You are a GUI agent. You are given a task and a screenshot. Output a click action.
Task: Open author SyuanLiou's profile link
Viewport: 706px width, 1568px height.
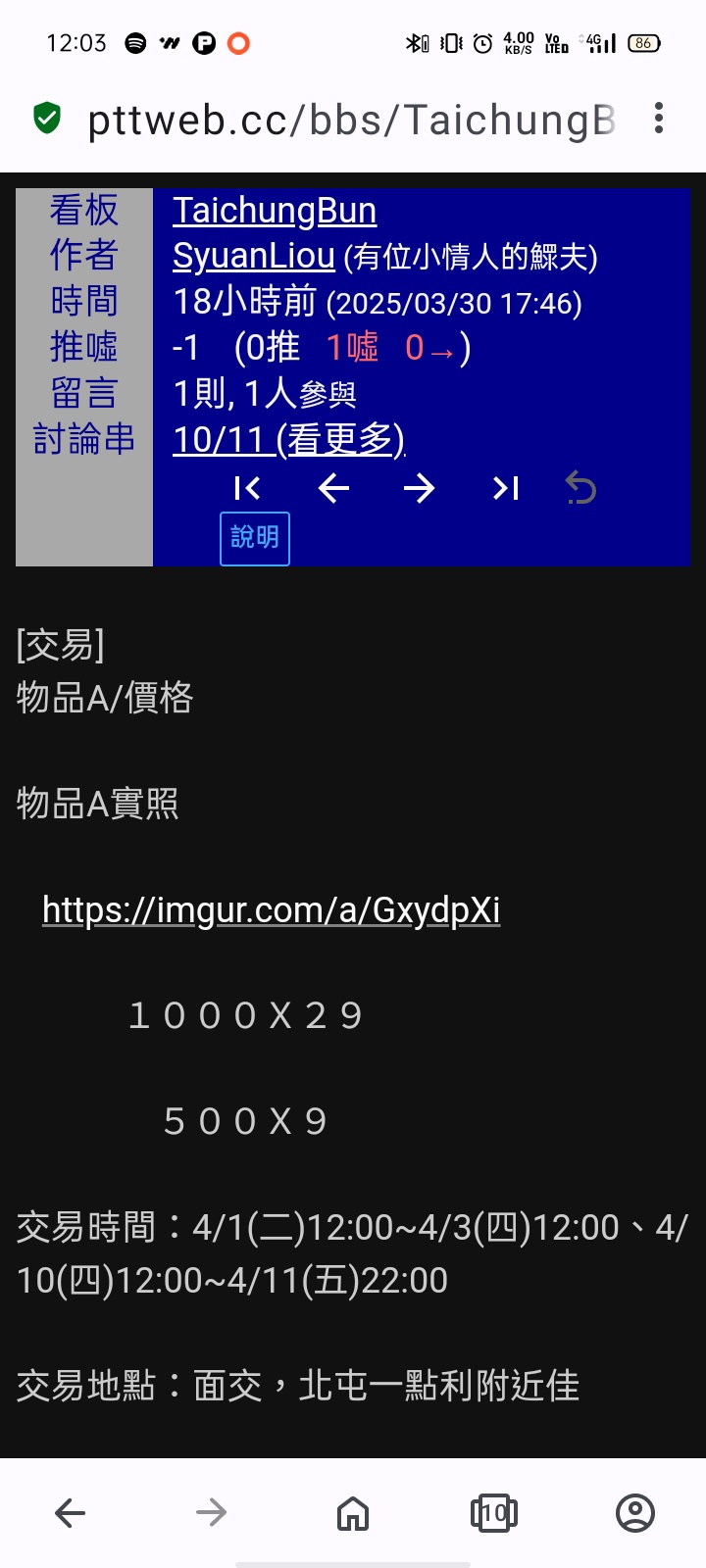[254, 256]
